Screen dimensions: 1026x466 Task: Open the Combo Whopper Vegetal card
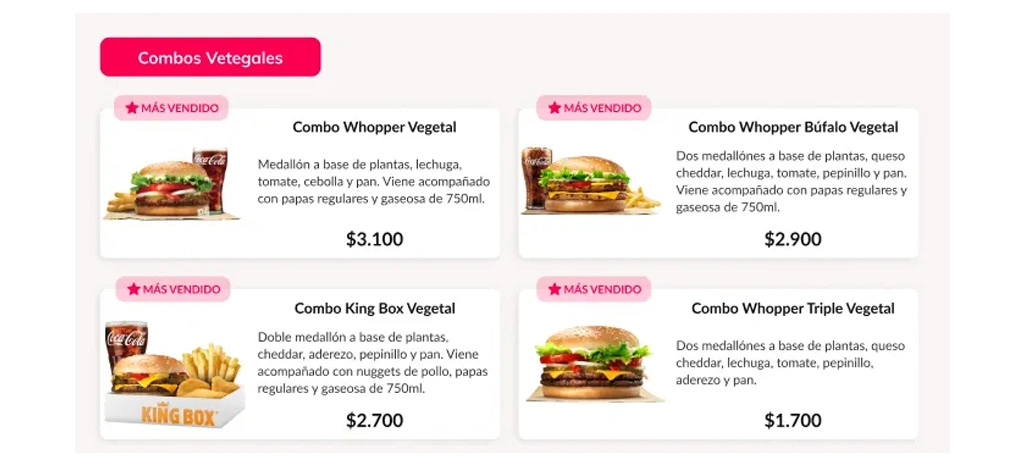[x=300, y=183]
